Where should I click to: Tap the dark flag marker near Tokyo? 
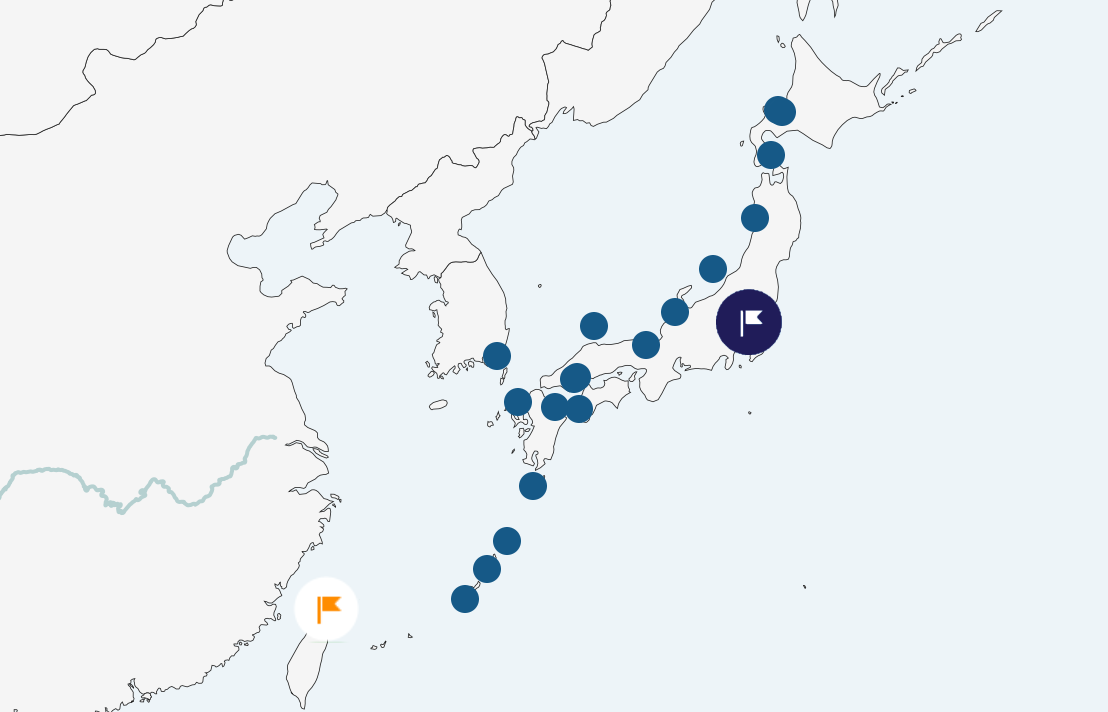749,322
